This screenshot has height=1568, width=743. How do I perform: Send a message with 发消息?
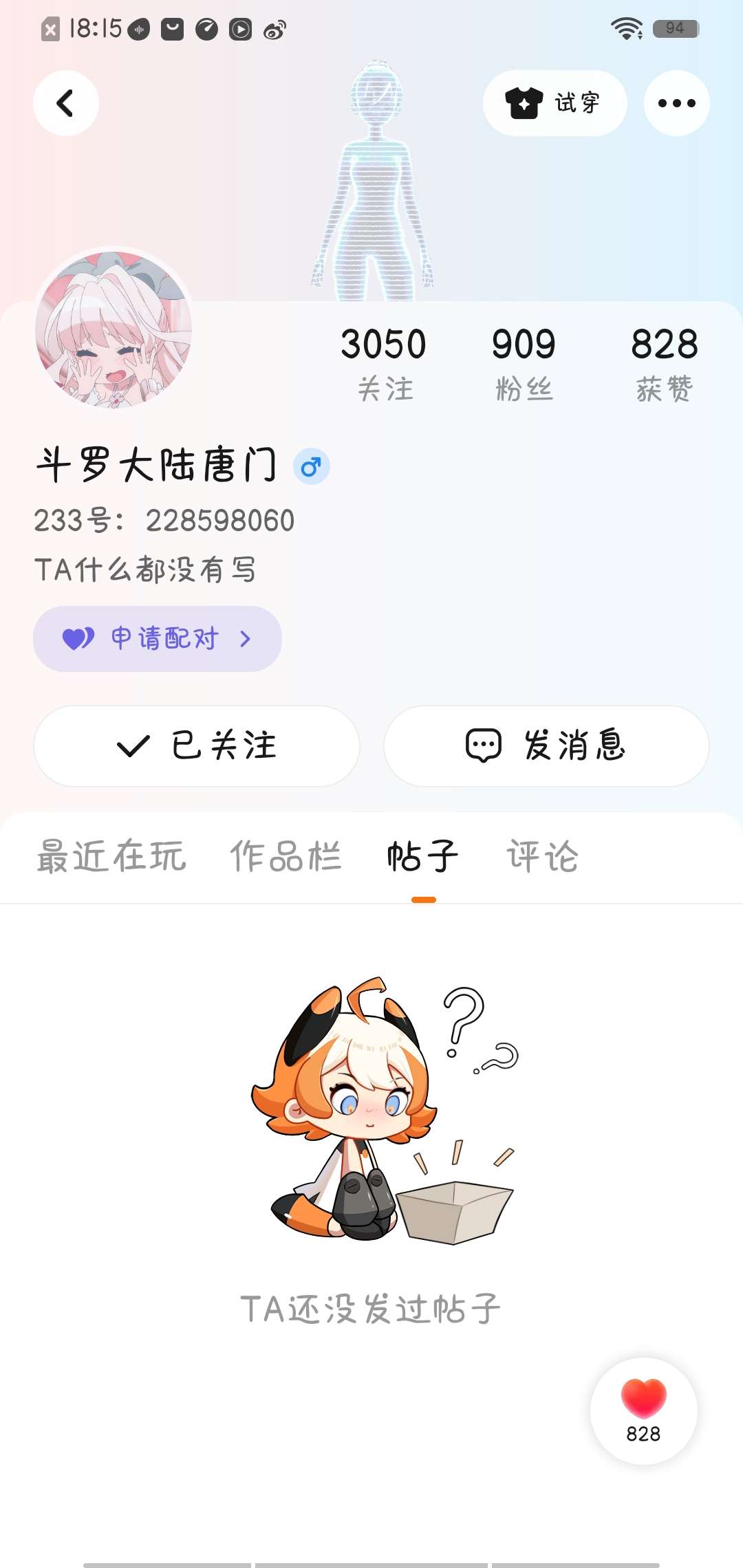pyautogui.click(x=546, y=746)
